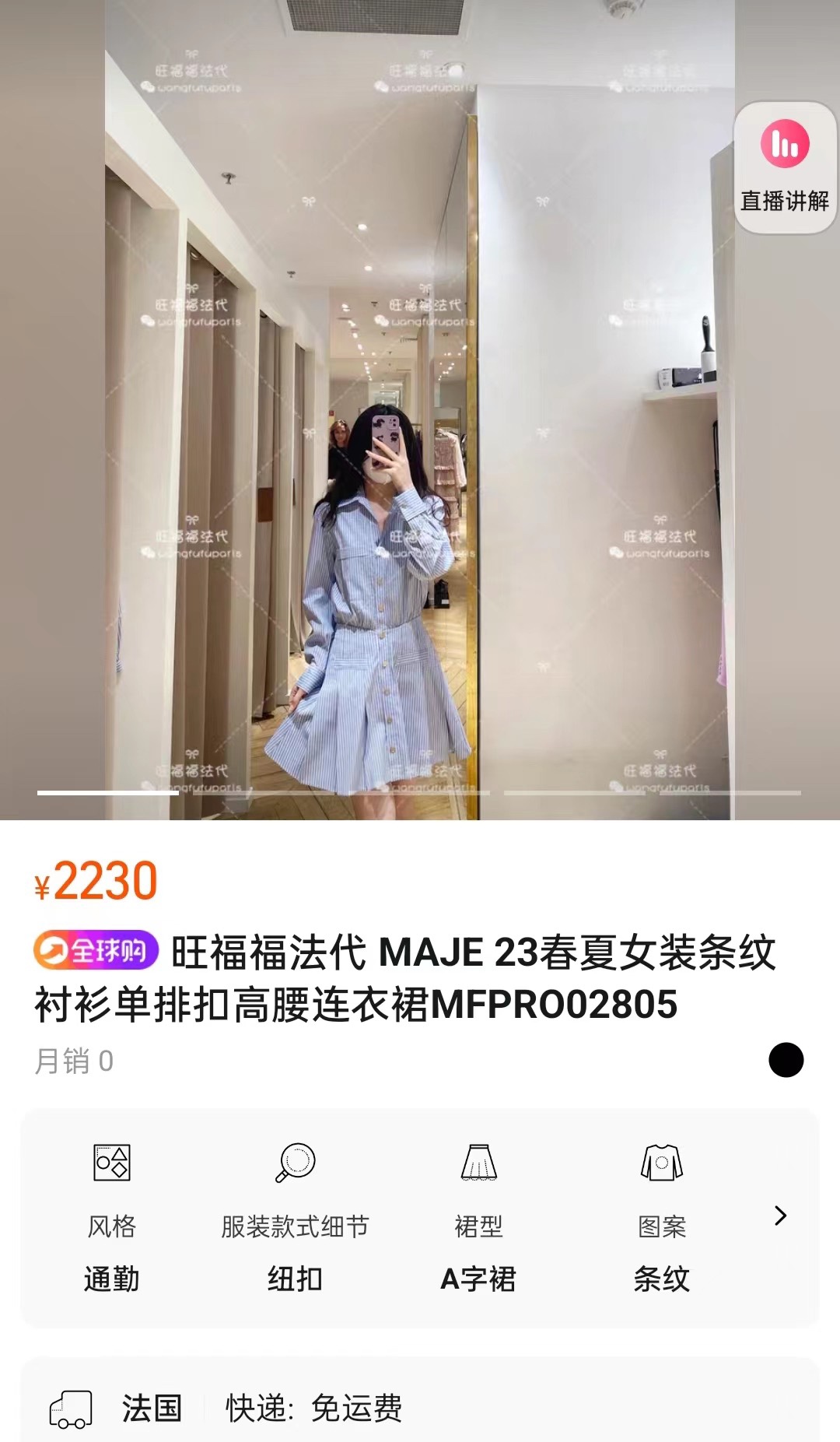The image size is (840, 1442).
Task: Open shipping info row 法国 快递 免运费
Action: coord(420,1408)
